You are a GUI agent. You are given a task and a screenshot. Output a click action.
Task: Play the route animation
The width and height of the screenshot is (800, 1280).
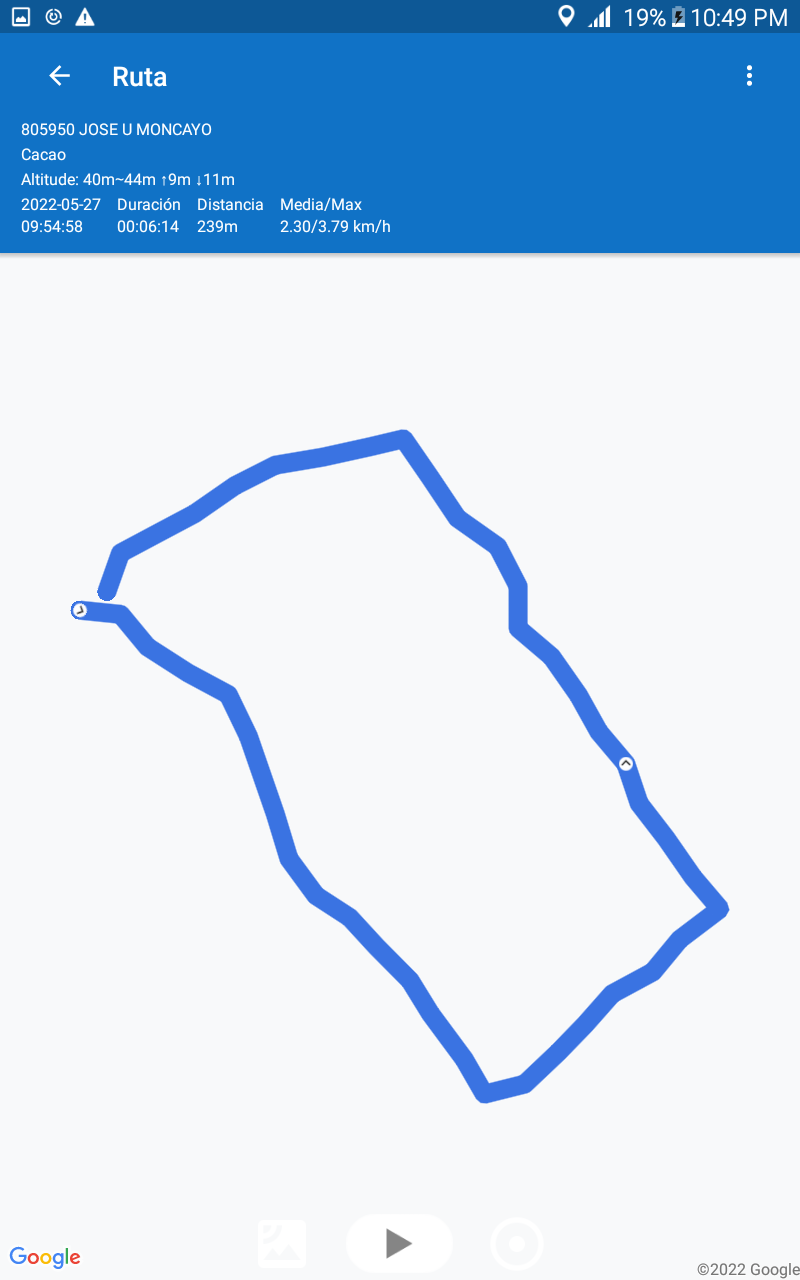pyautogui.click(x=399, y=1243)
